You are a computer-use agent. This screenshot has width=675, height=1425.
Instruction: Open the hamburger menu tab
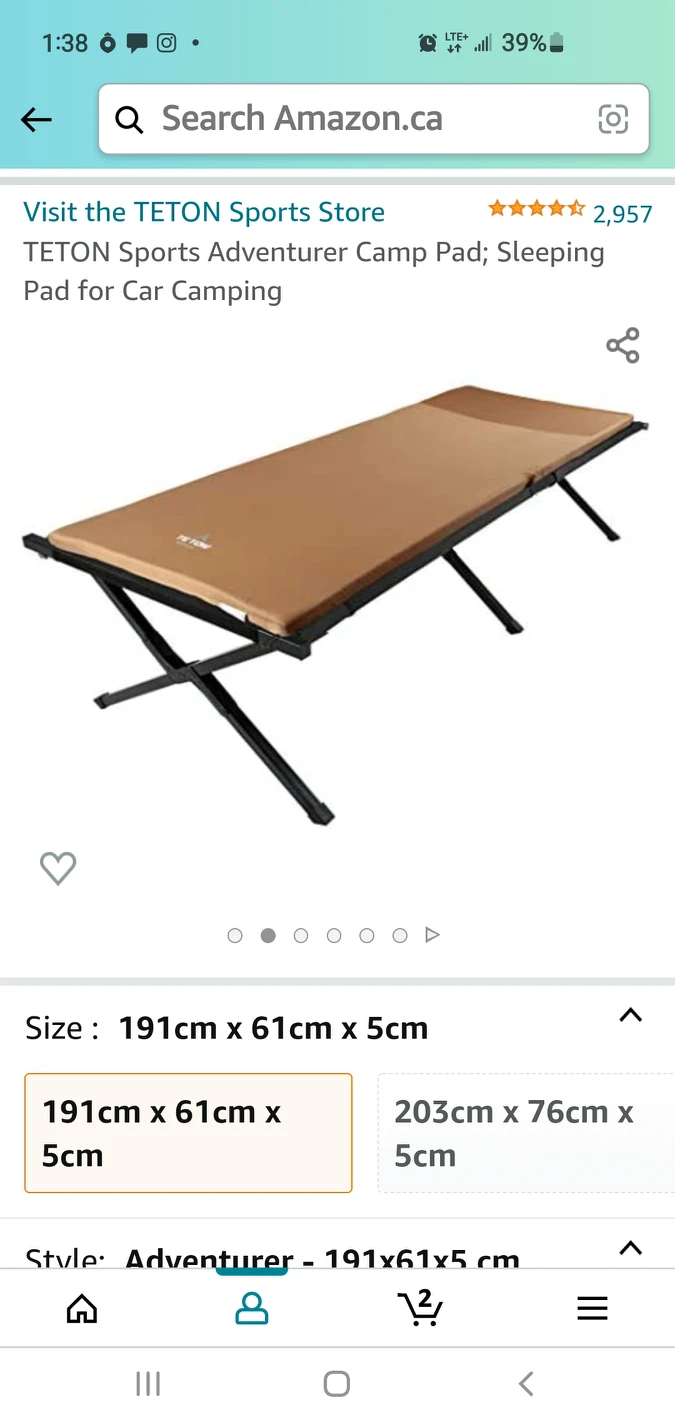(592, 1308)
